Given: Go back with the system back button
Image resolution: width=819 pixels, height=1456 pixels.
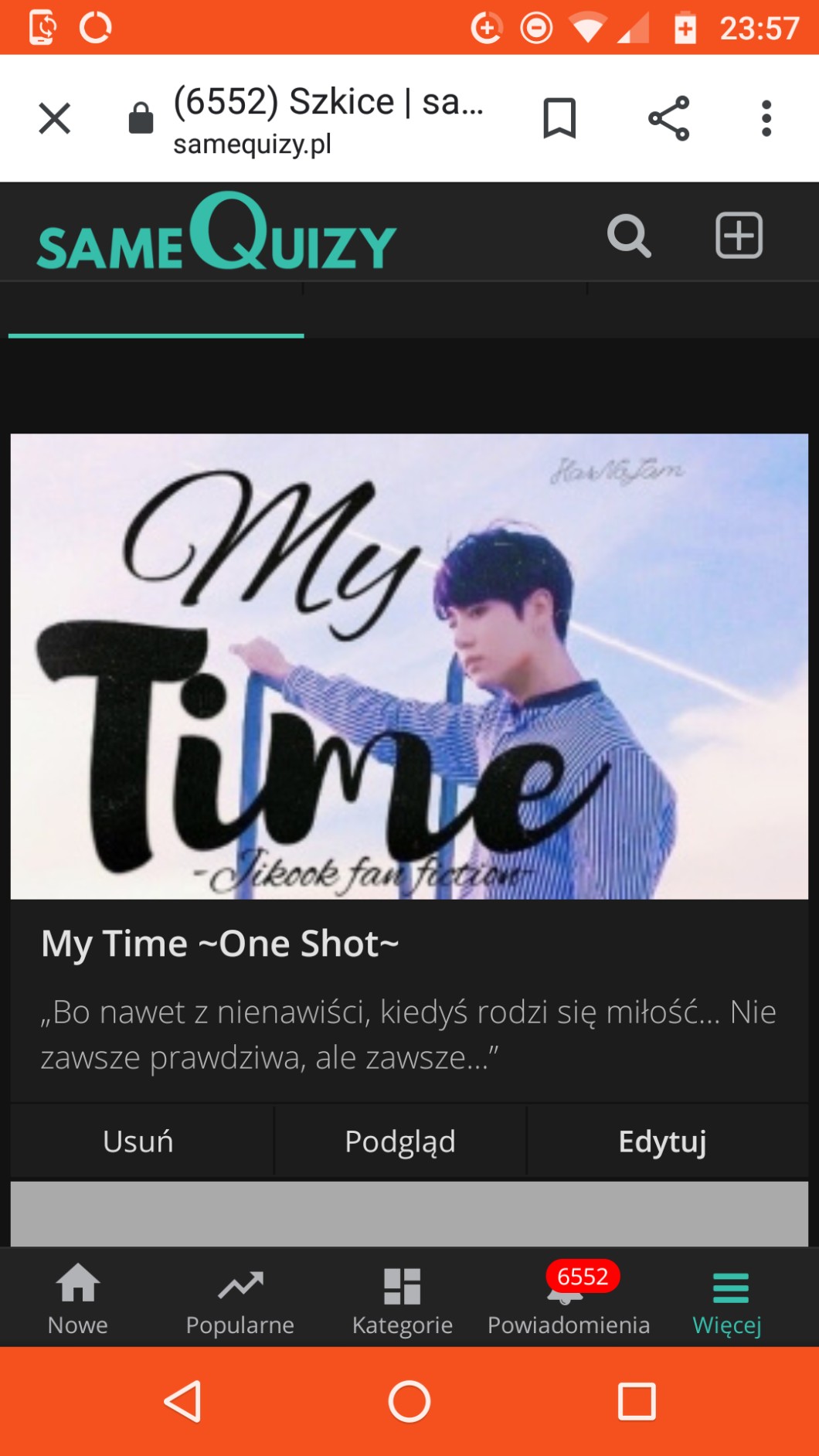Looking at the screenshot, I should tap(184, 1401).
